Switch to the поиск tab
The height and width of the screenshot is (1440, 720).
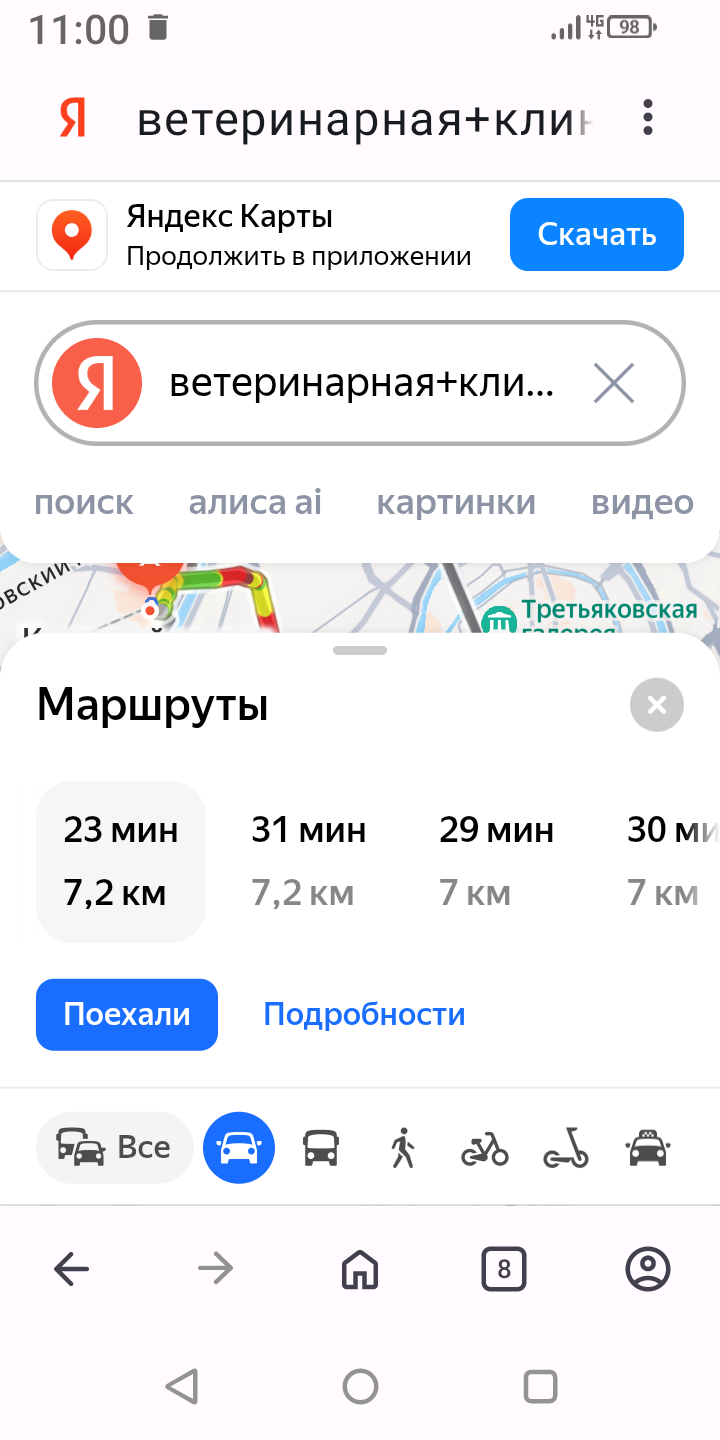(x=84, y=502)
